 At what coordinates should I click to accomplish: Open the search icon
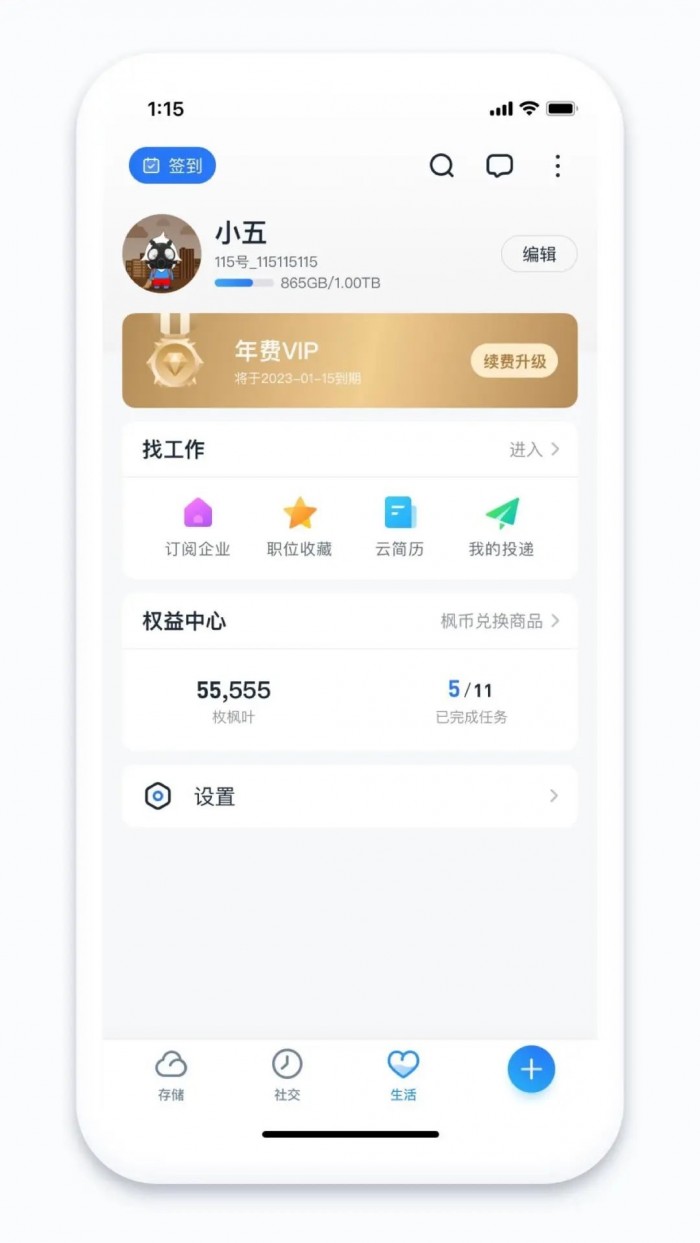pyautogui.click(x=441, y=166)
